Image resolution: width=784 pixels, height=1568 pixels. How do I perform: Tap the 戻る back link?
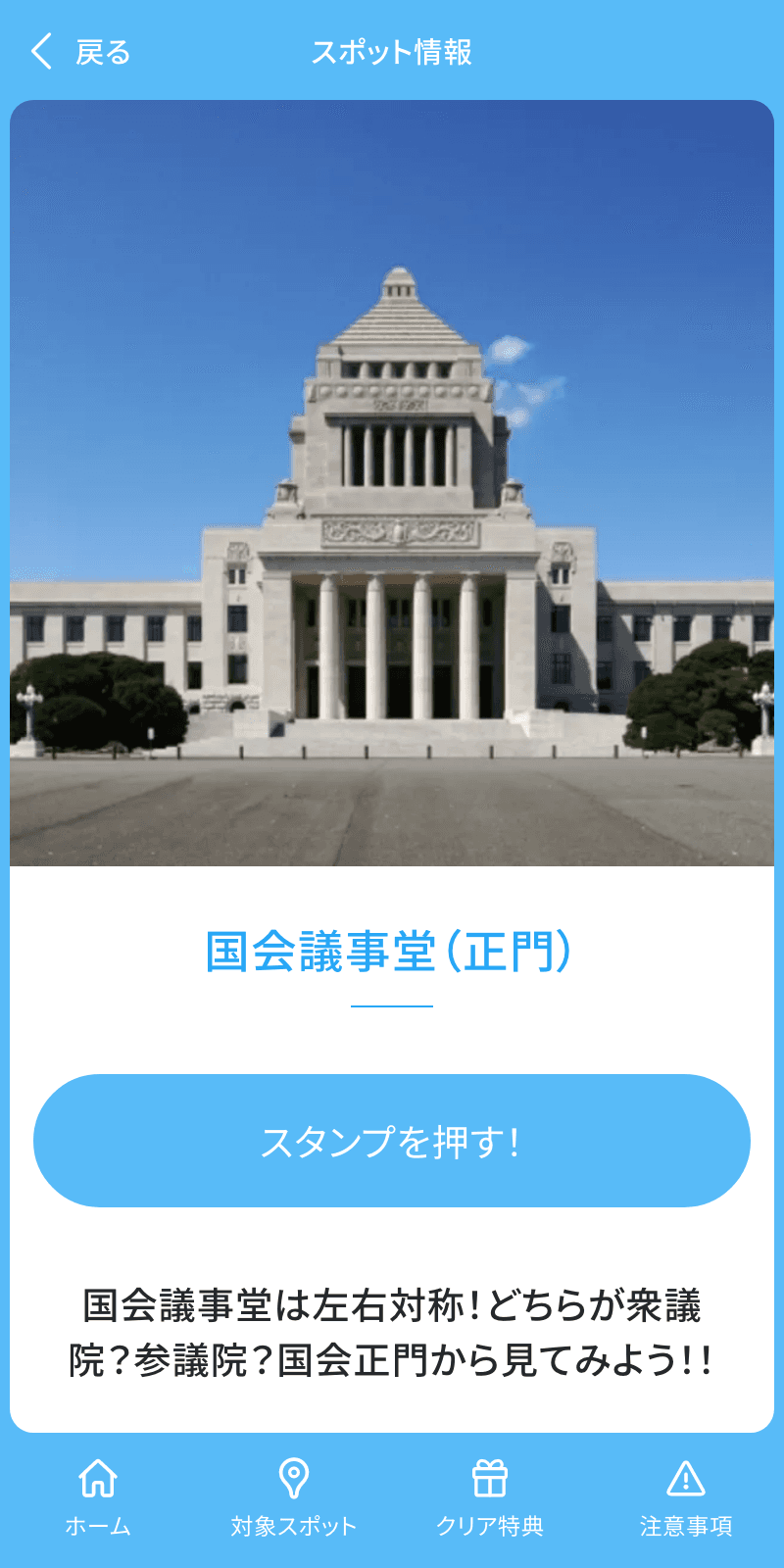[x=101, y=53]
